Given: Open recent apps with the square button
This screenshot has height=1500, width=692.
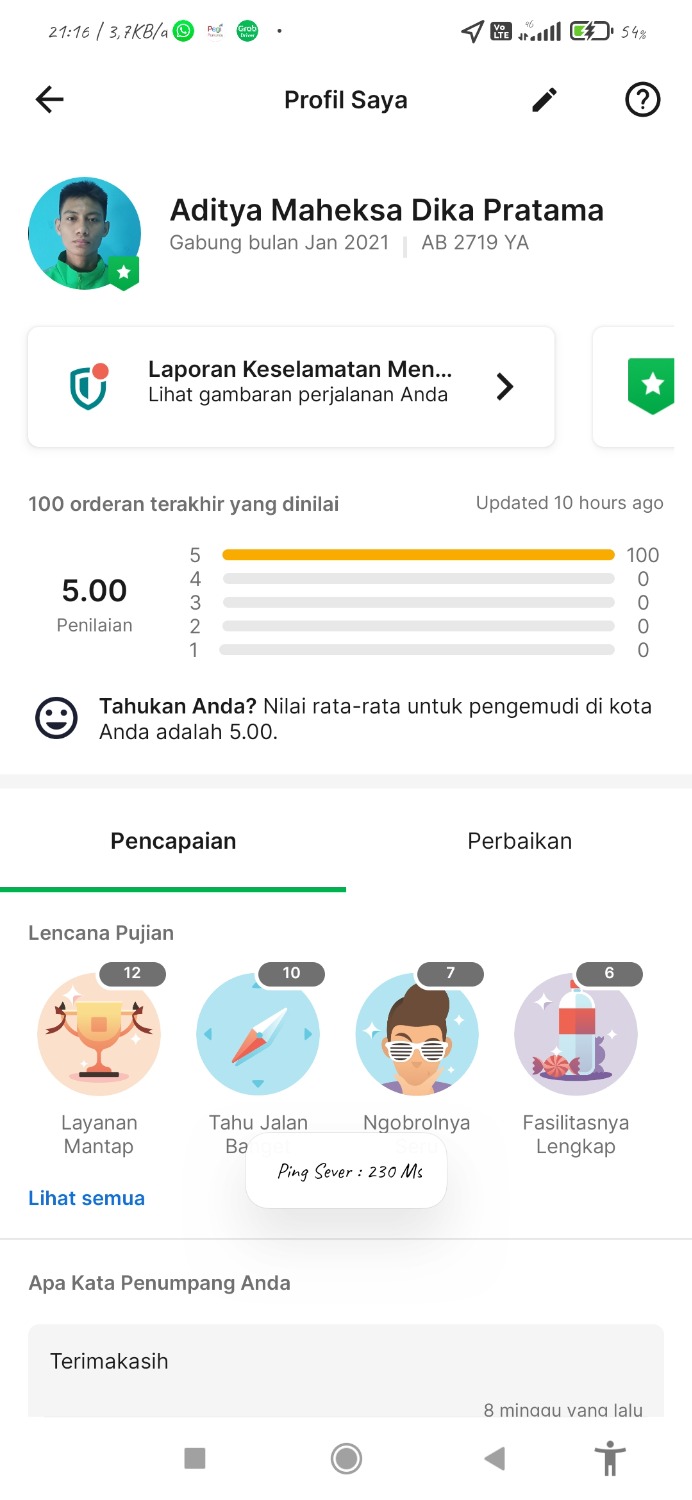Looking at the screenshot, I should (195, 1459).
